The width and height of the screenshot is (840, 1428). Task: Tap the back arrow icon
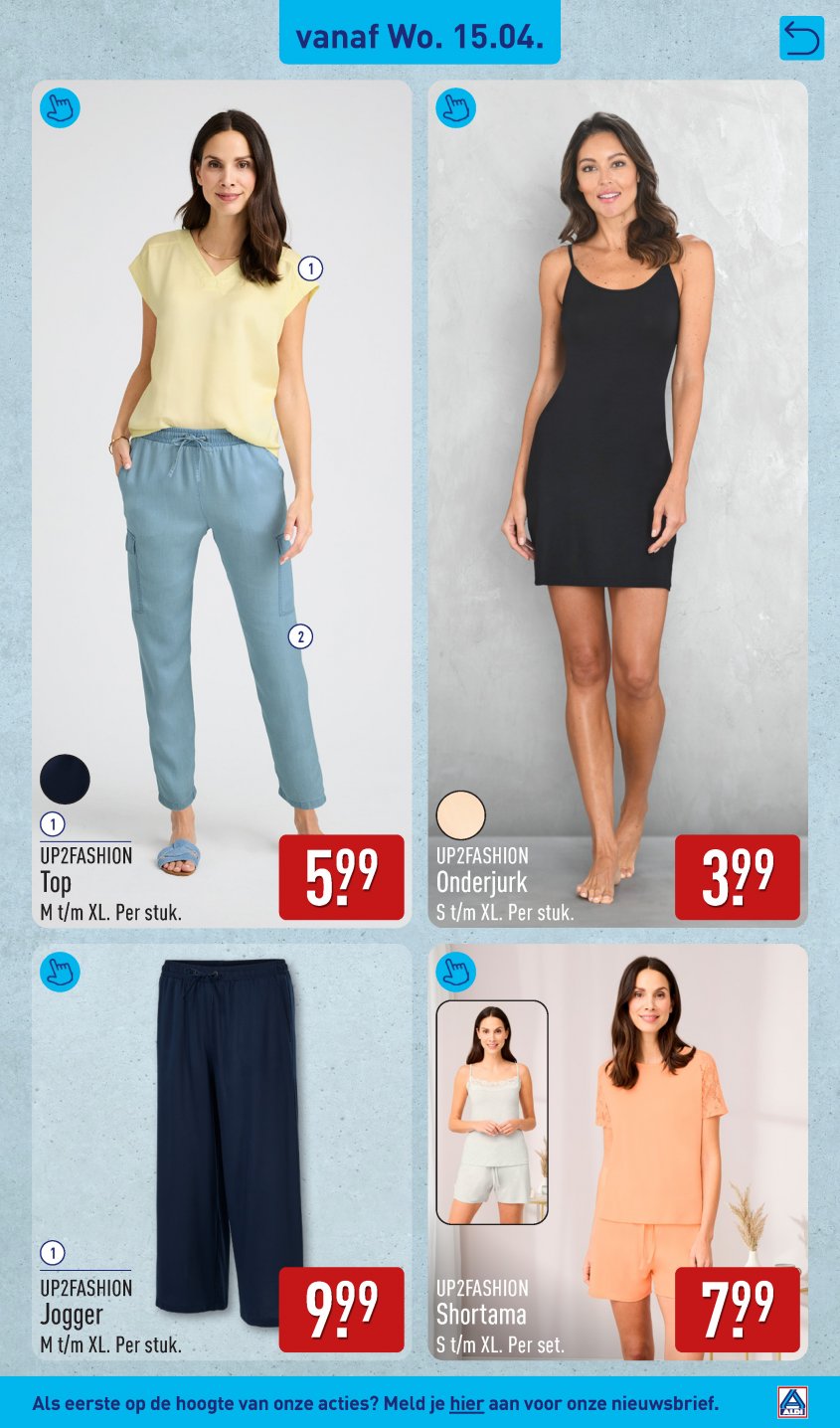pyautogui.click(x=801, y=39)
